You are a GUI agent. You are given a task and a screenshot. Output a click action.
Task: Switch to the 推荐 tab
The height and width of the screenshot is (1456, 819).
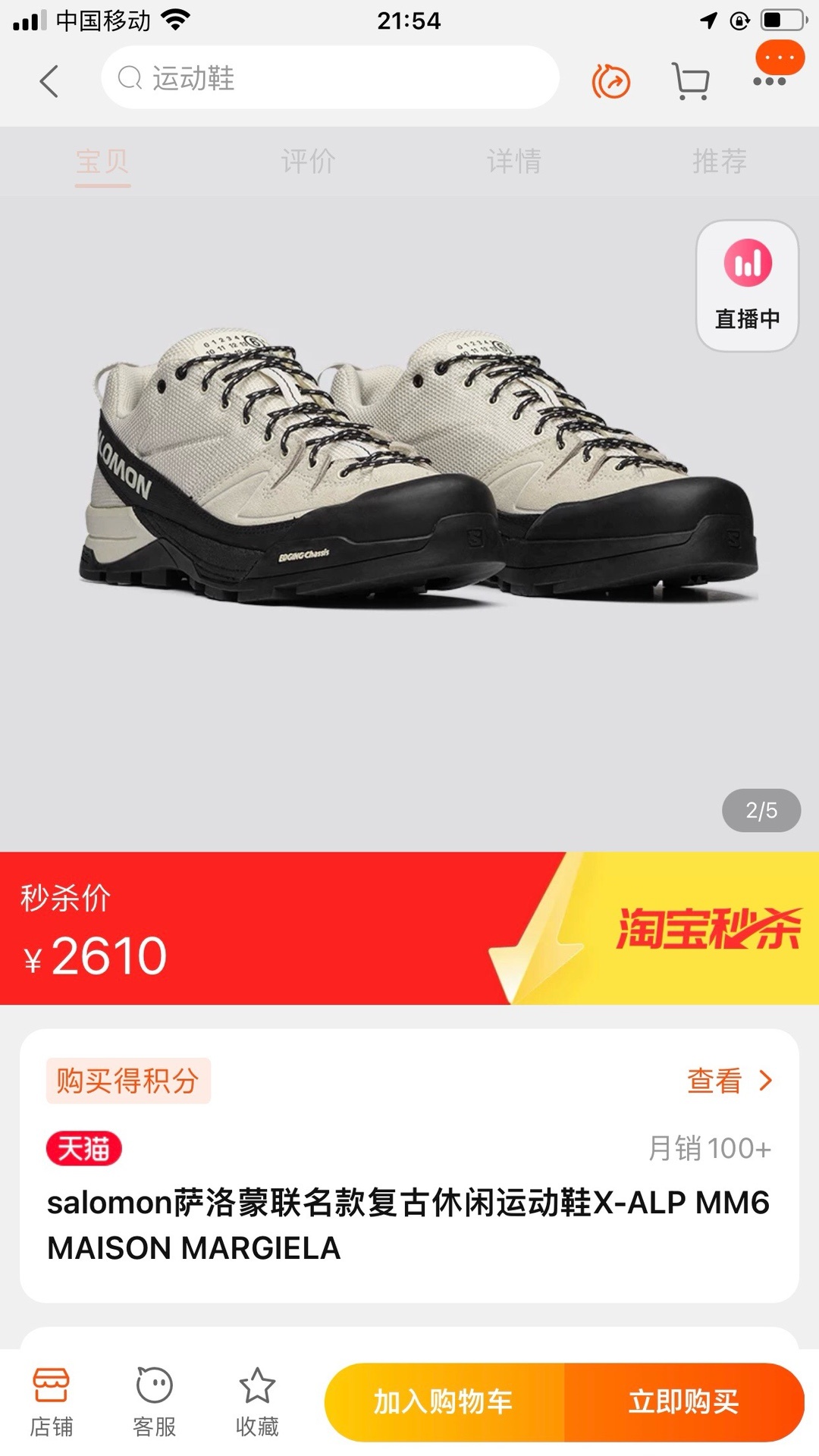(x=719, y=162)
